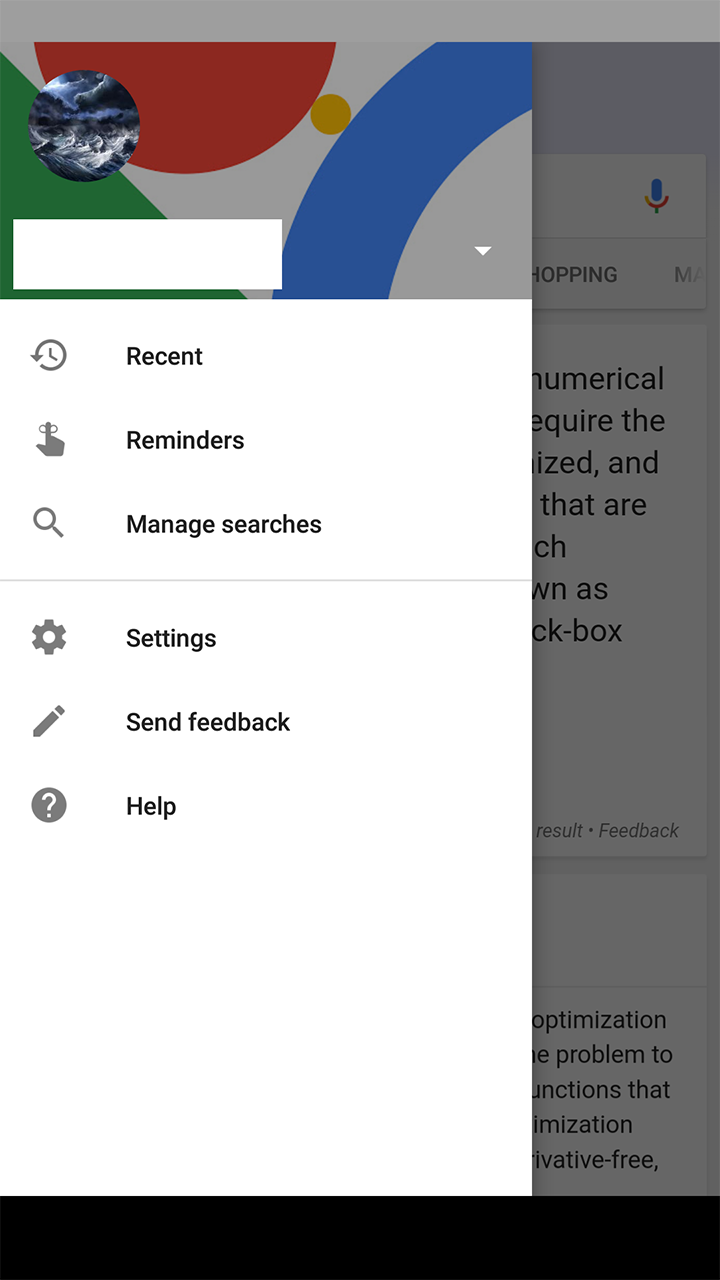Open the profile picture avatar
The image size is (720, 1280).
click(84, 126)
